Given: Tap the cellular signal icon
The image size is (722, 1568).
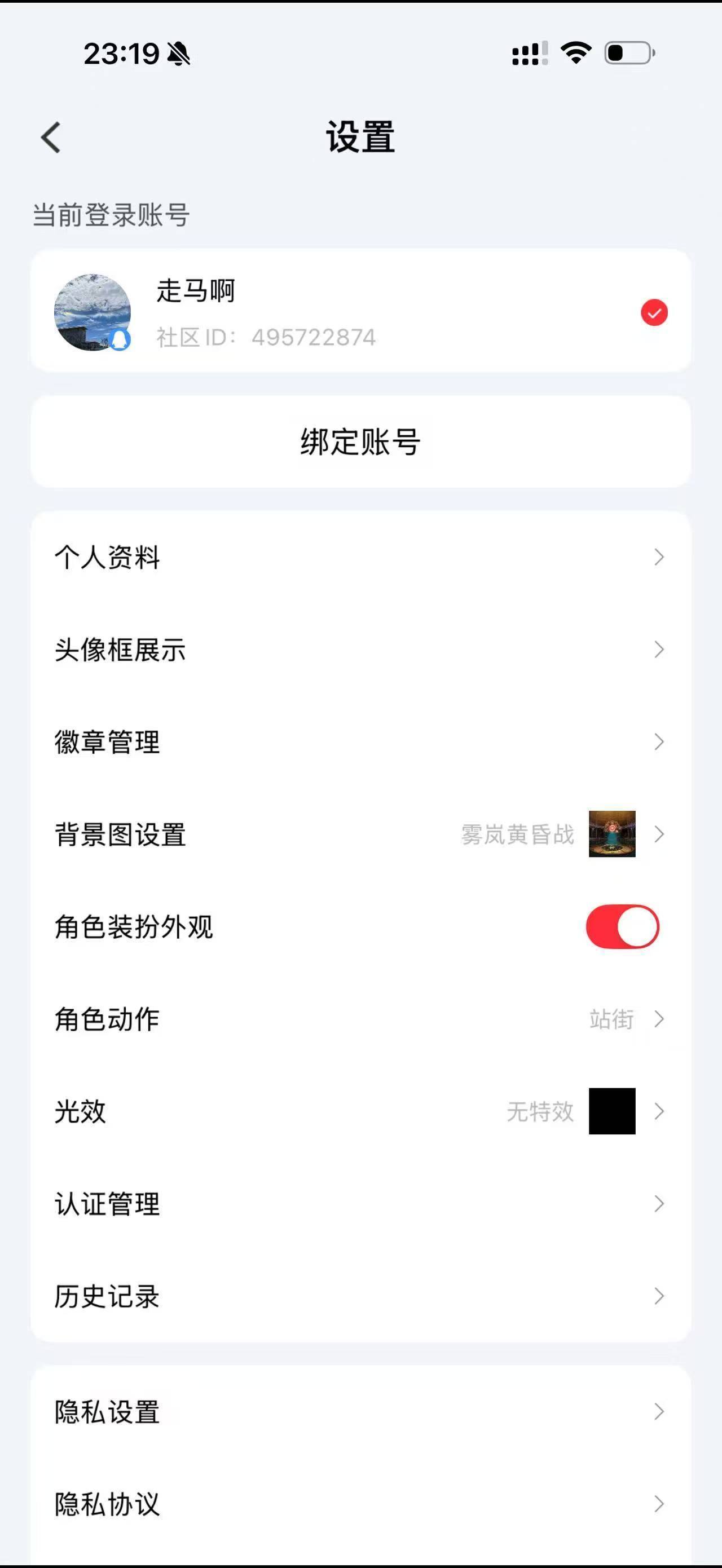Looking at the screenshot, I should click(529, 54).
